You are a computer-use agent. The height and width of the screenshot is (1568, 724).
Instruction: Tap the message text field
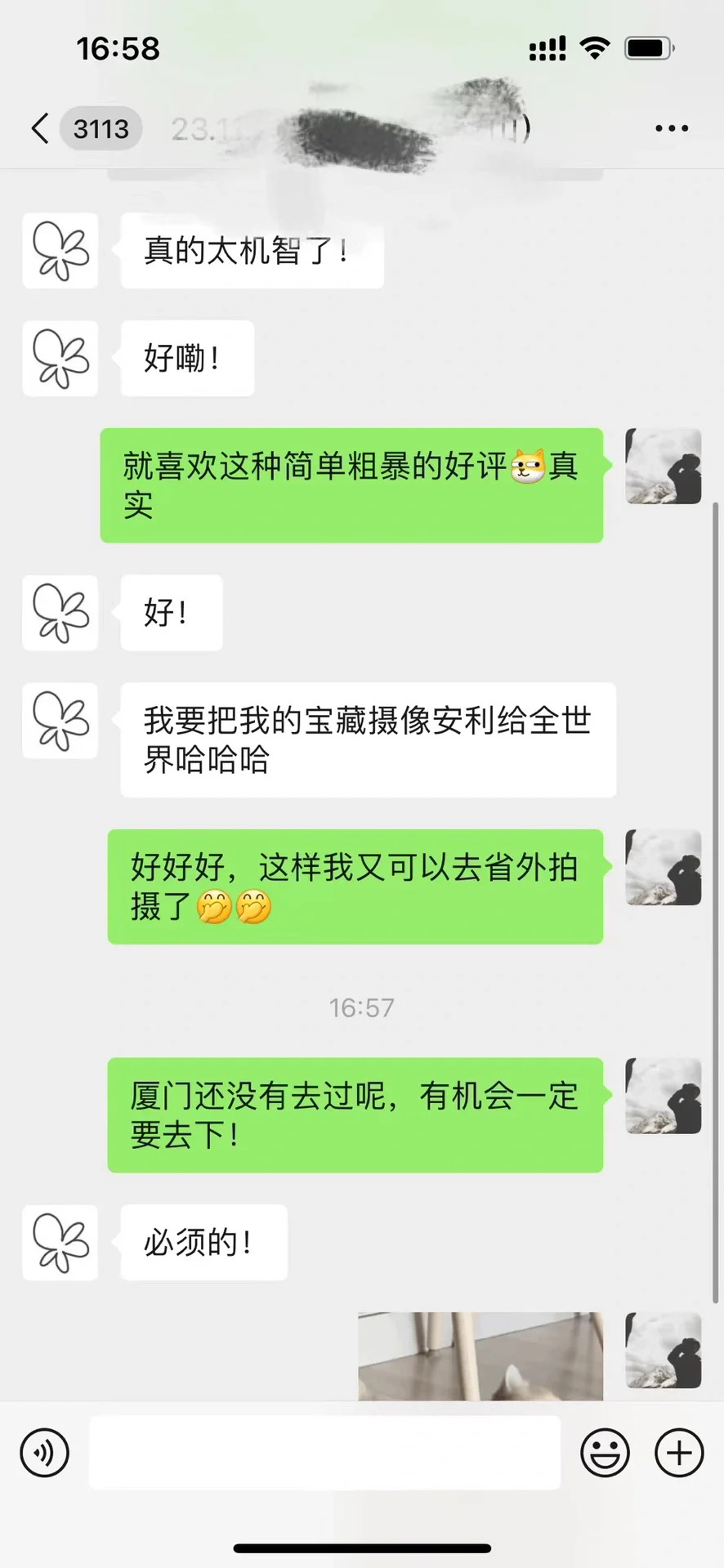324,1453
